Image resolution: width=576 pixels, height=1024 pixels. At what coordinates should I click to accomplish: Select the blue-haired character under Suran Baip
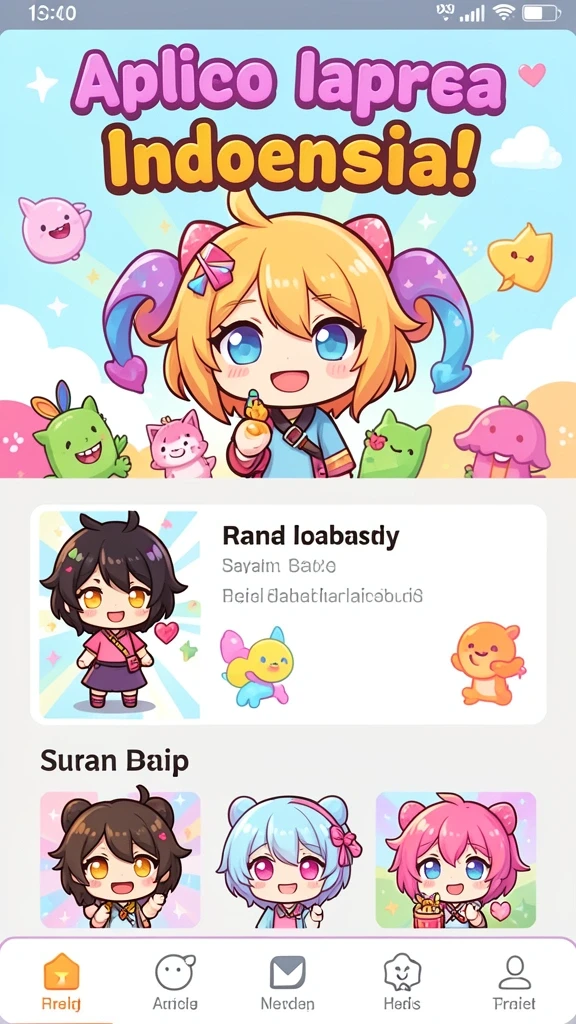tap(289, 859)
